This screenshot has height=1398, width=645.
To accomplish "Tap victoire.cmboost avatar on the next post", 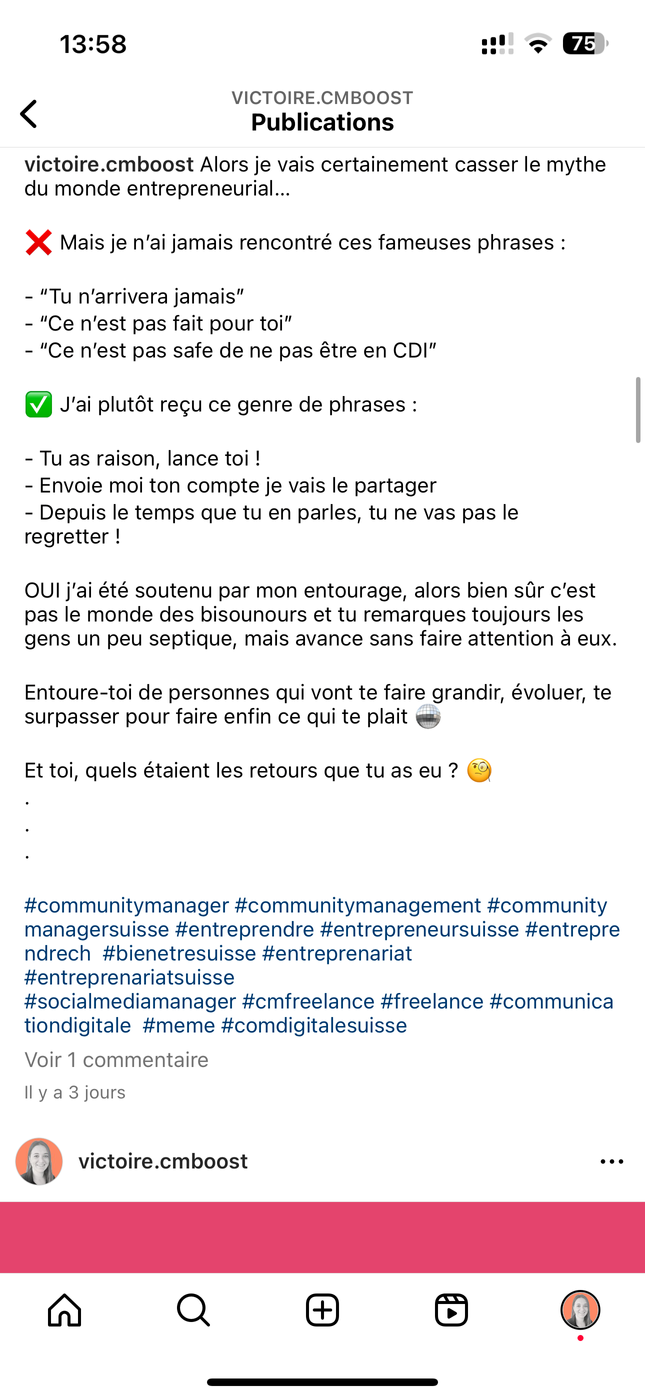I will 39,1161.
